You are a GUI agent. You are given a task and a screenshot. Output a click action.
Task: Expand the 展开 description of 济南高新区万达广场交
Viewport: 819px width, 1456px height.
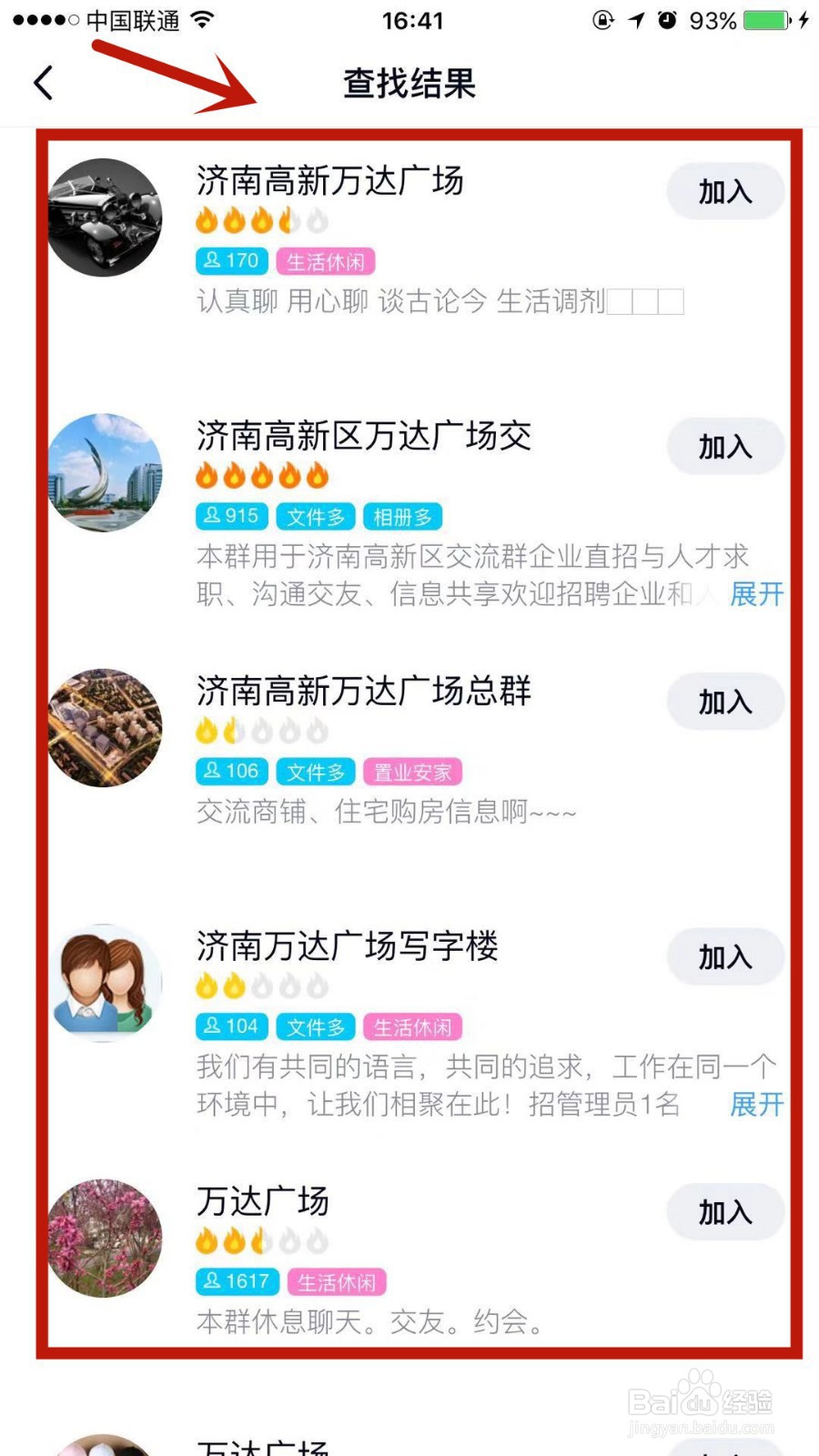click(755, 593)
